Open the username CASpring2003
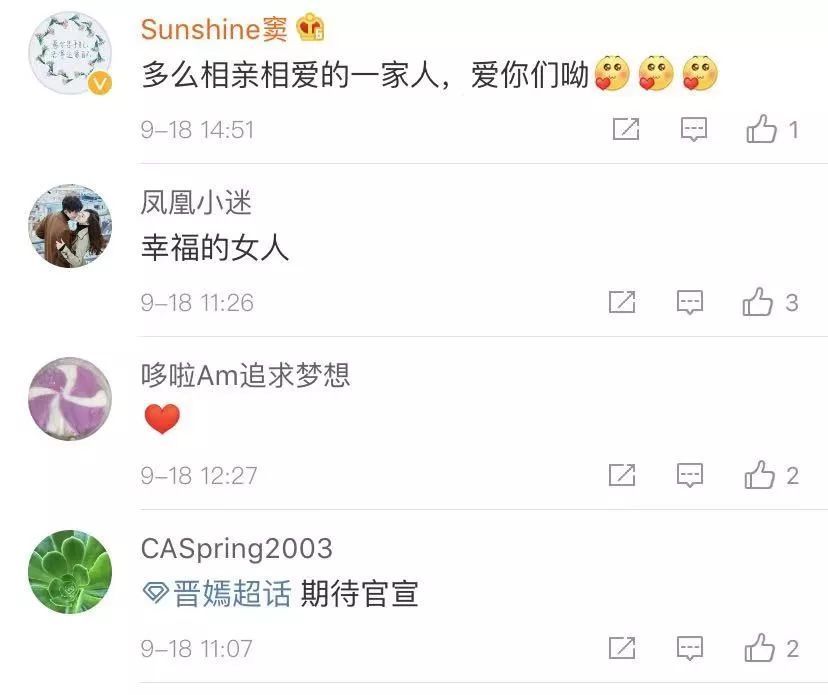 (x=236, y=549)
